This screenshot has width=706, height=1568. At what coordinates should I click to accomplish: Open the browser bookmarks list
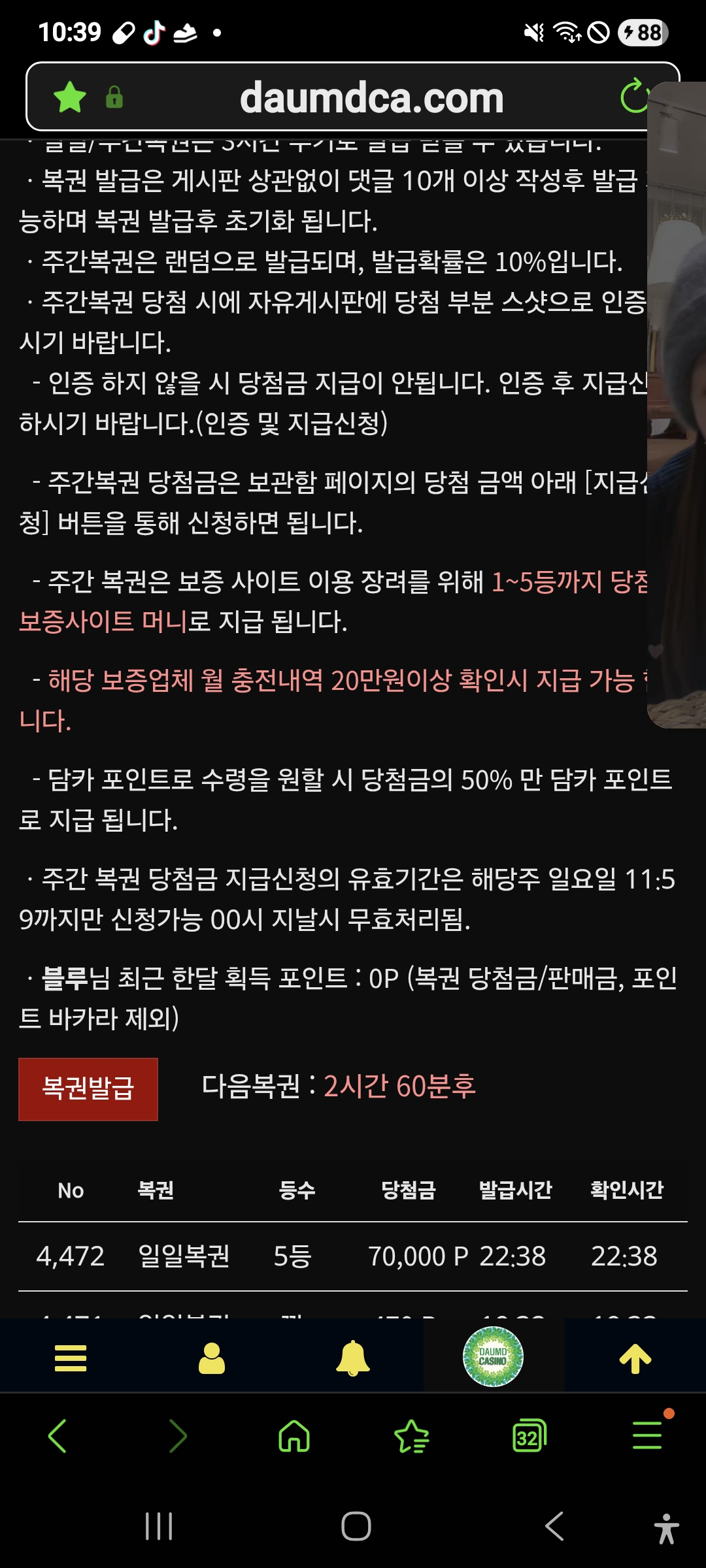click(412, 1436)
